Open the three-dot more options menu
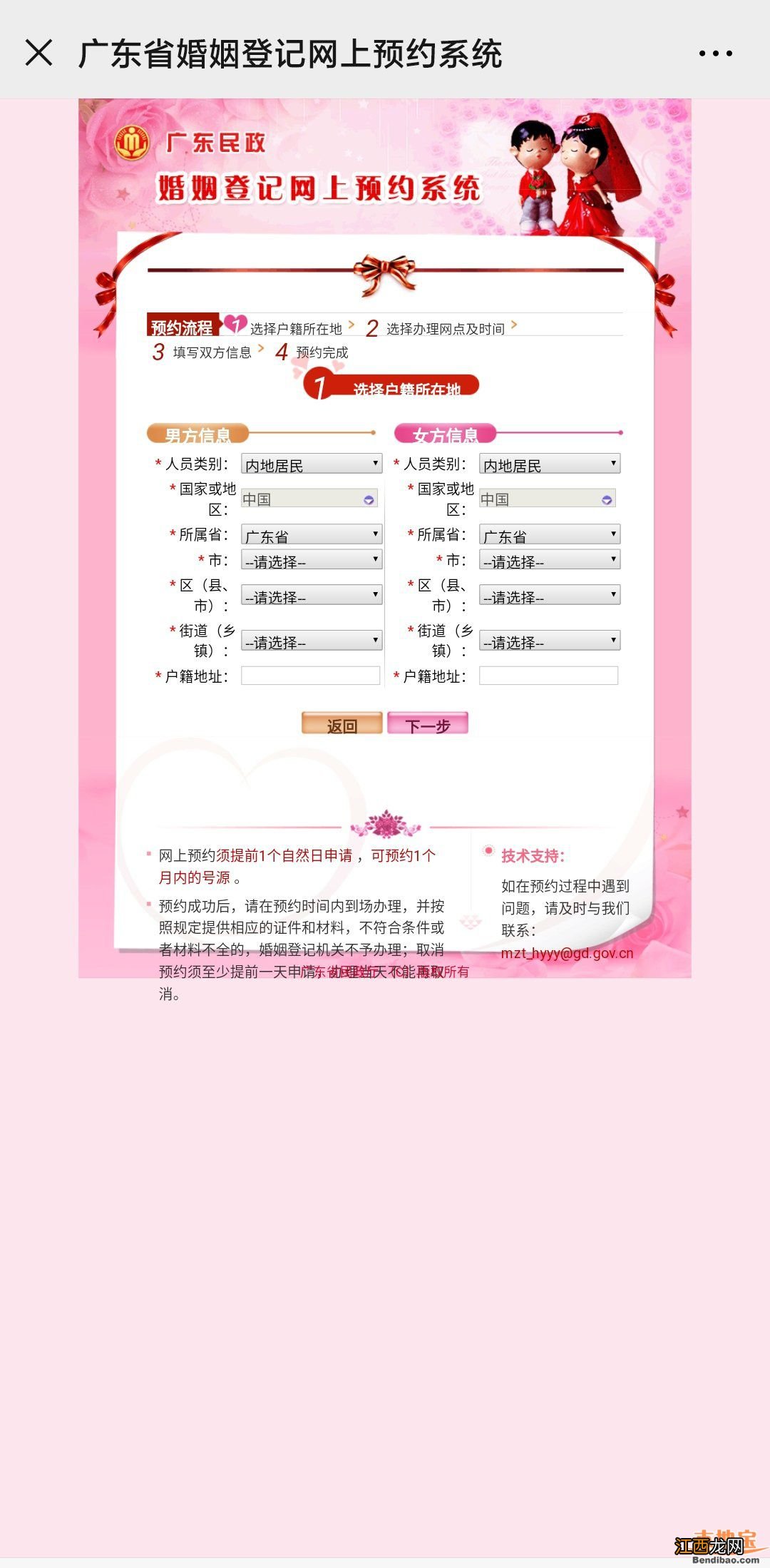770x1568 pixels. point(715,54)
